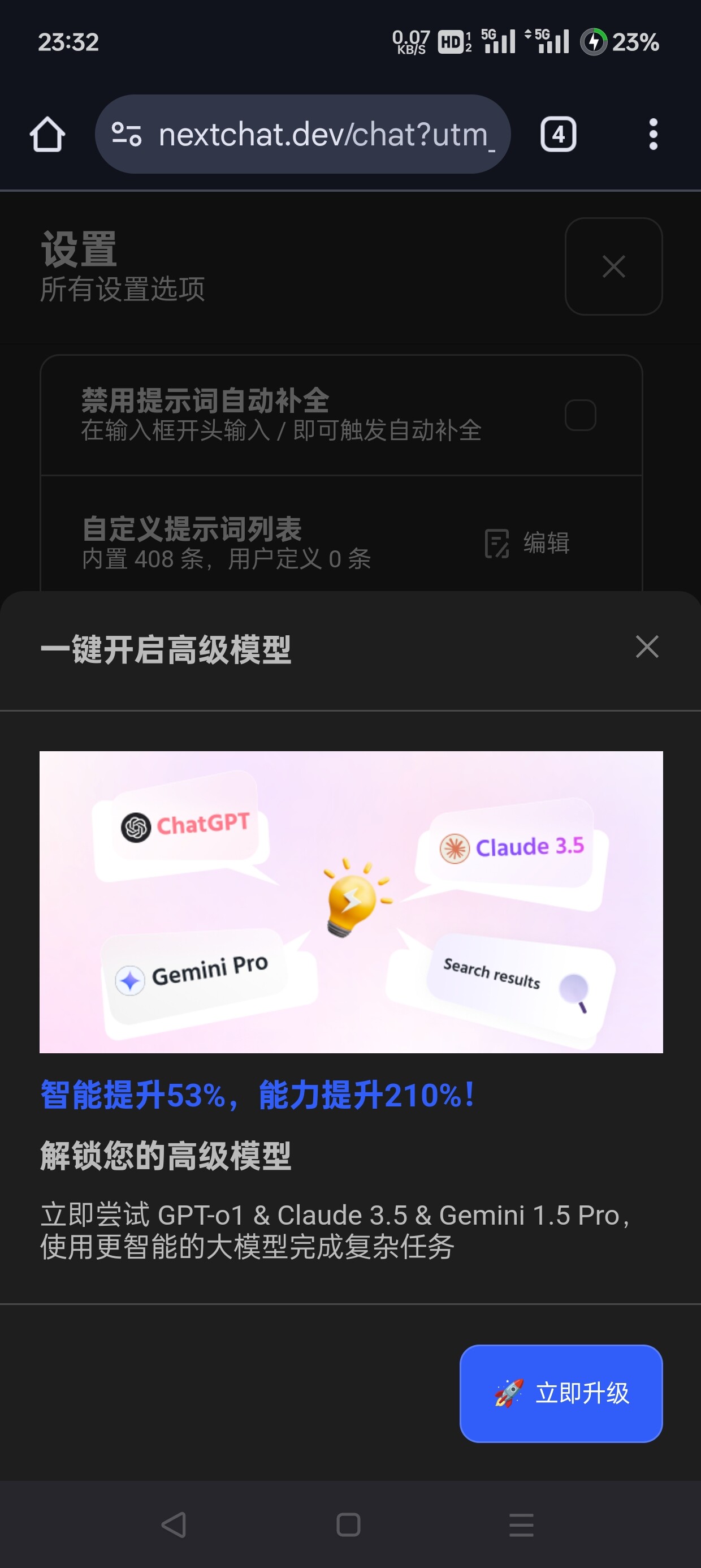
Task: Open recent apps from navigation bar
Action: (521, 1525)
